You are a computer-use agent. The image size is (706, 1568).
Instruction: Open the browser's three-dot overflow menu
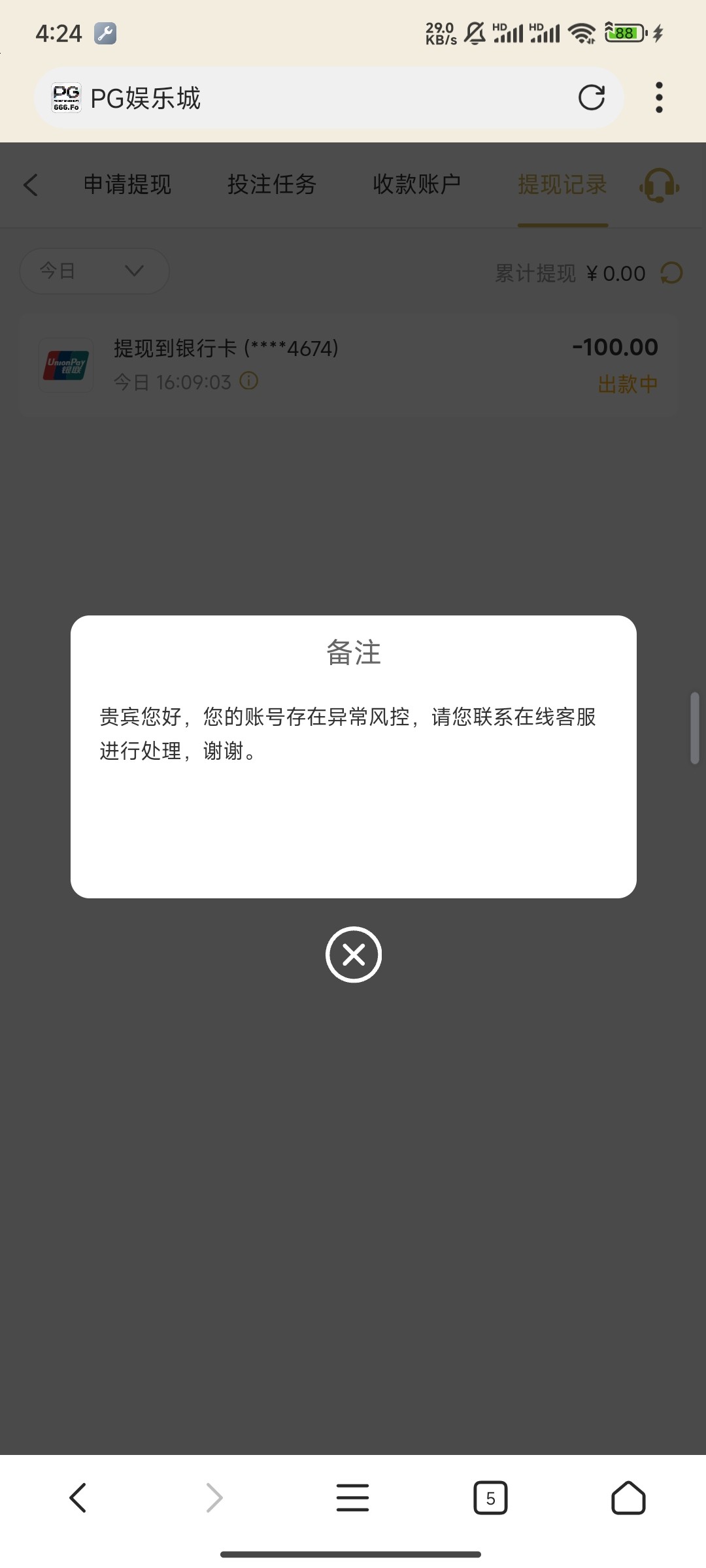click(x=659, y=98)
